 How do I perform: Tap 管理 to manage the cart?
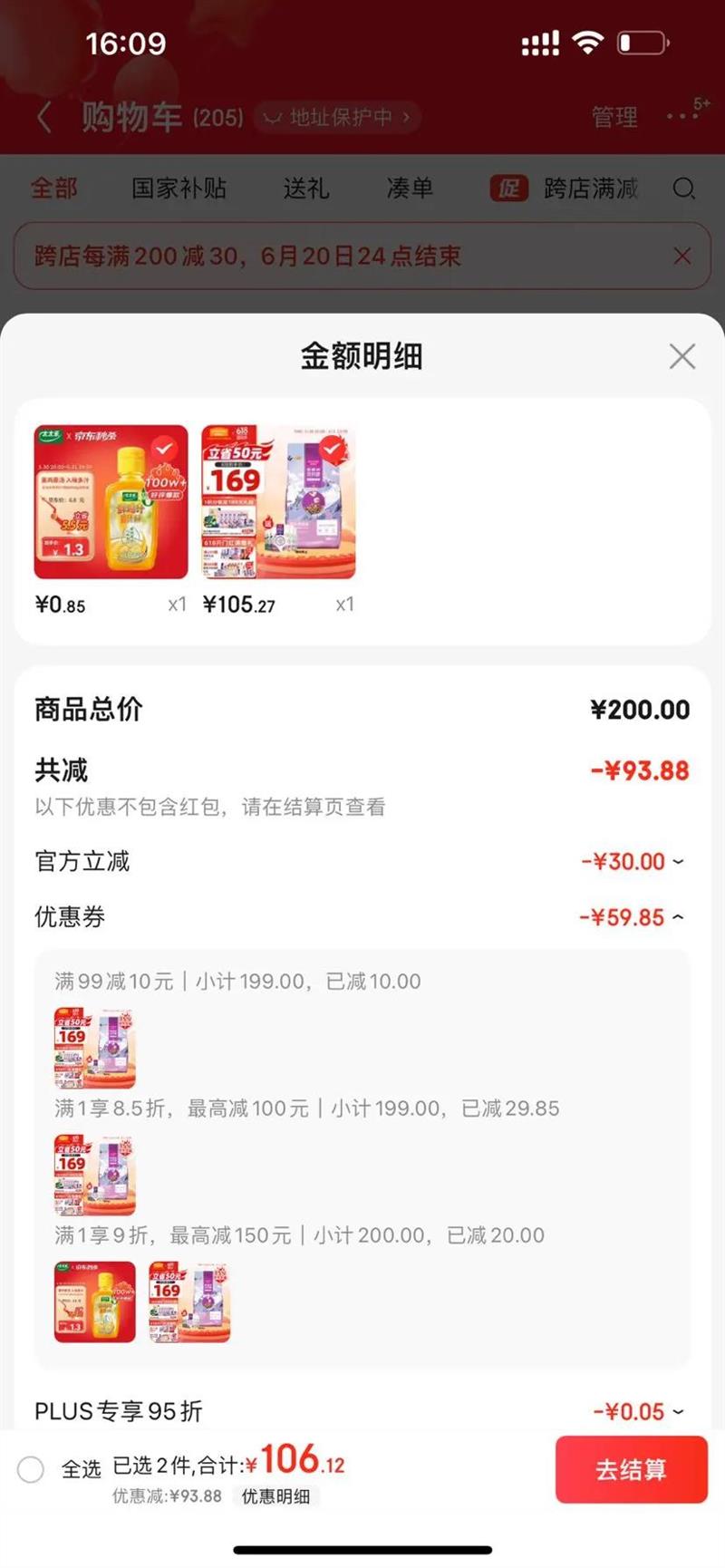pyautogui.click(x=614, y=118)
